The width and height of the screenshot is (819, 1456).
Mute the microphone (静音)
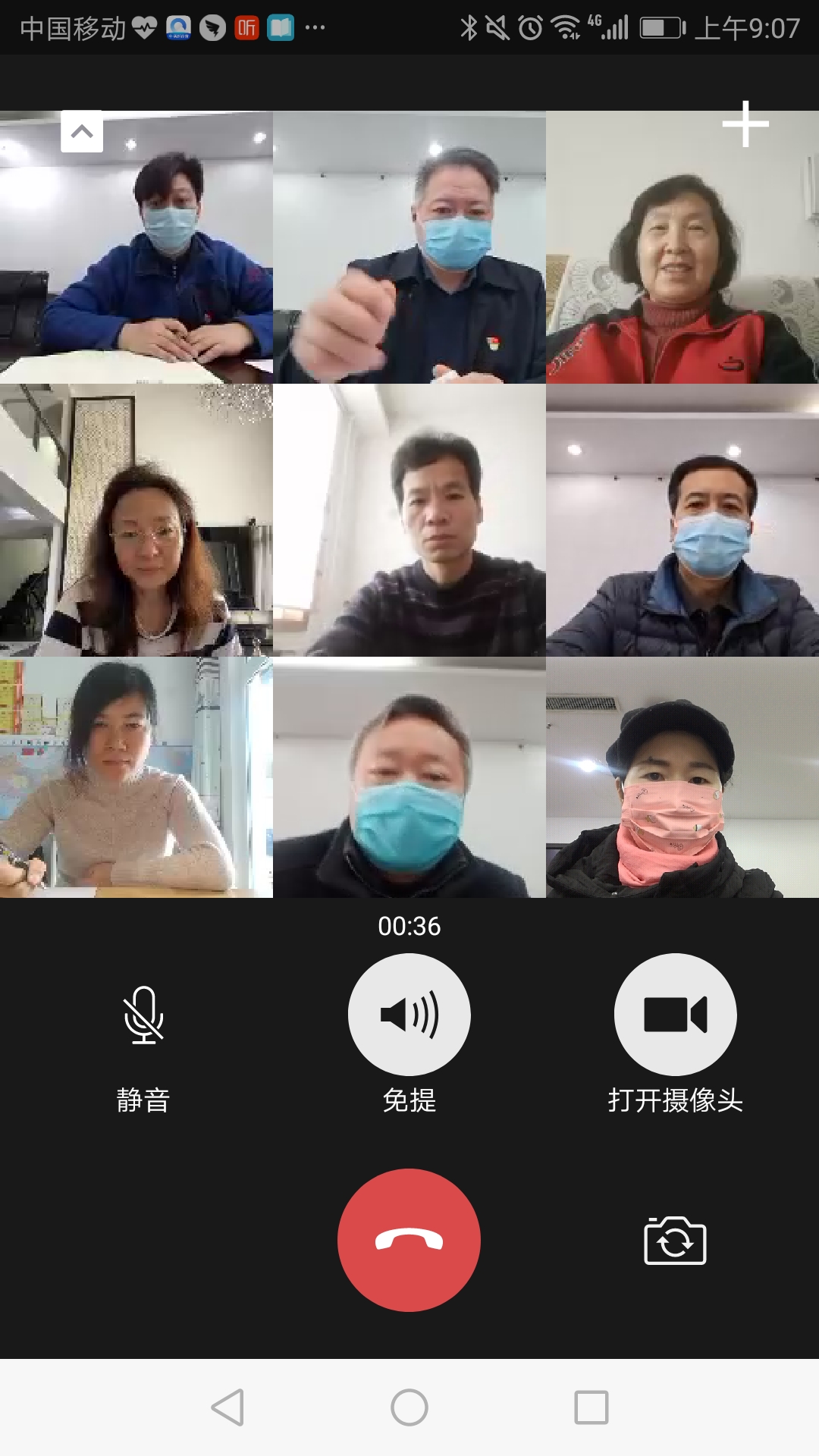(143, 1015)
